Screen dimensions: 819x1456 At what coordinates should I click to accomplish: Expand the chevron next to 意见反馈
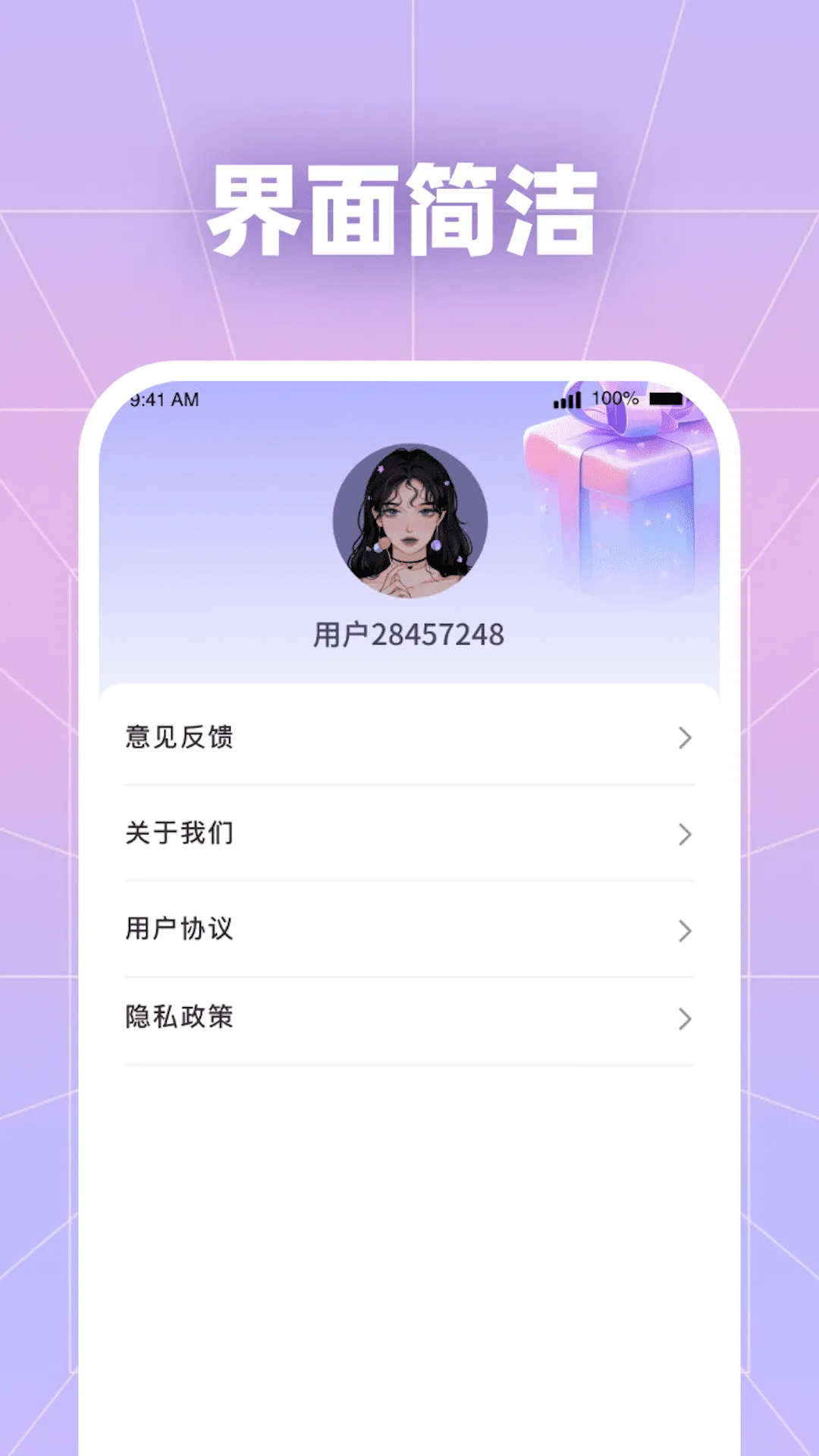[x=685, y=738]
